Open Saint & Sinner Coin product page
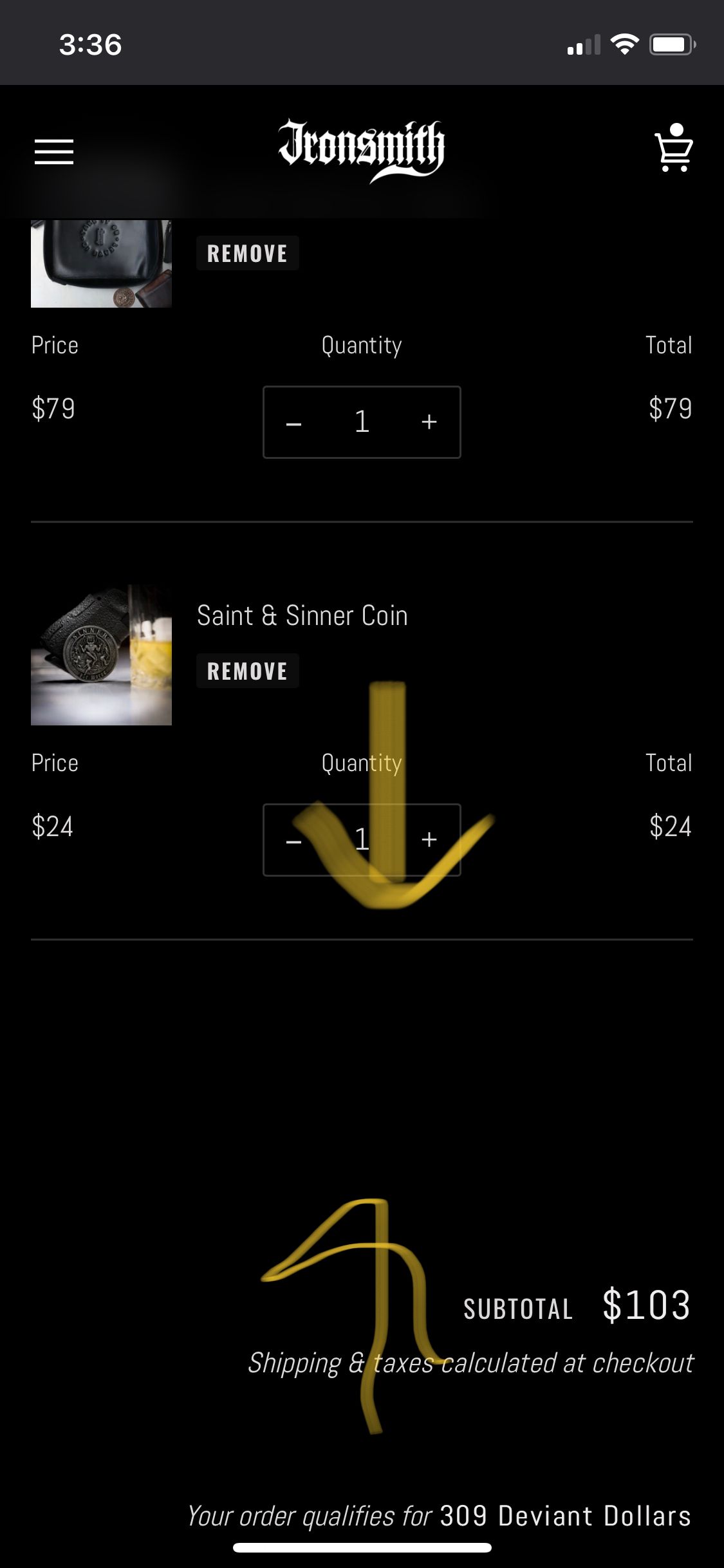This screenshot has width=724, height=1568. [302, 616]
